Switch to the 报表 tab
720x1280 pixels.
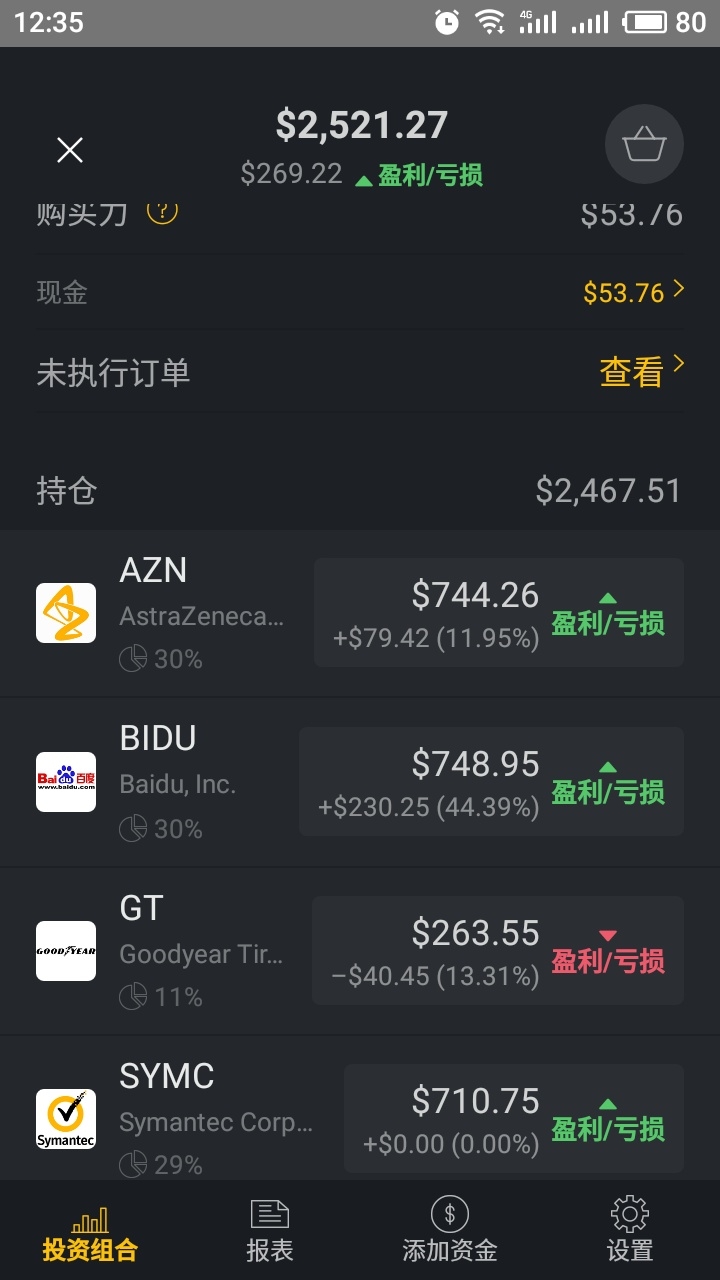tap(270, 1232)
